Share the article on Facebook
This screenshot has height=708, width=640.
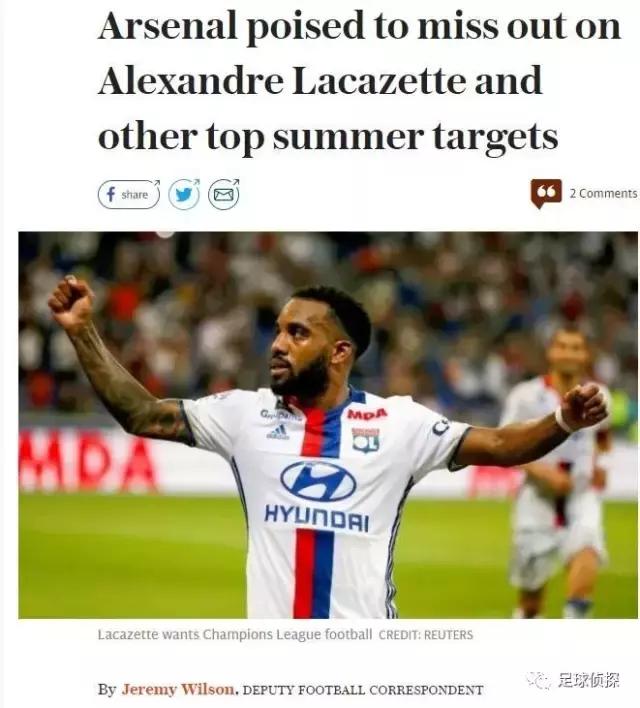(129, 194)
